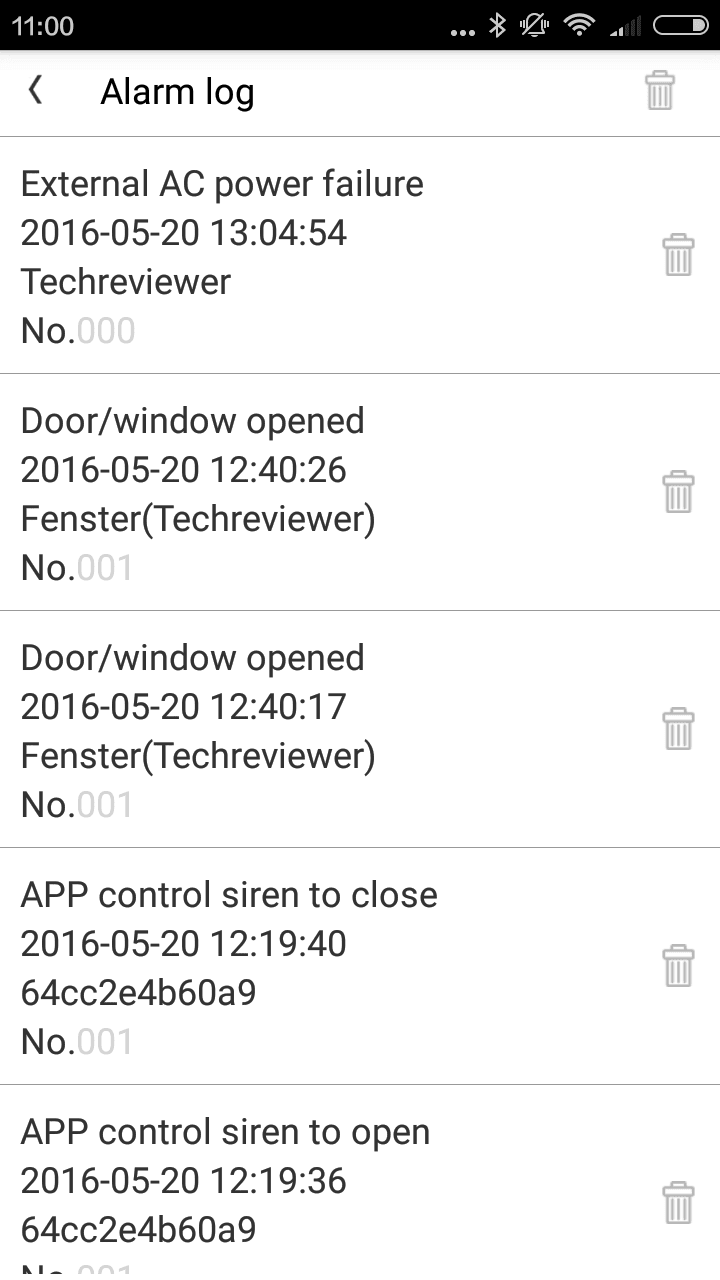Delete the Door/window opened entry from 12:40:17

pos(678,729)
